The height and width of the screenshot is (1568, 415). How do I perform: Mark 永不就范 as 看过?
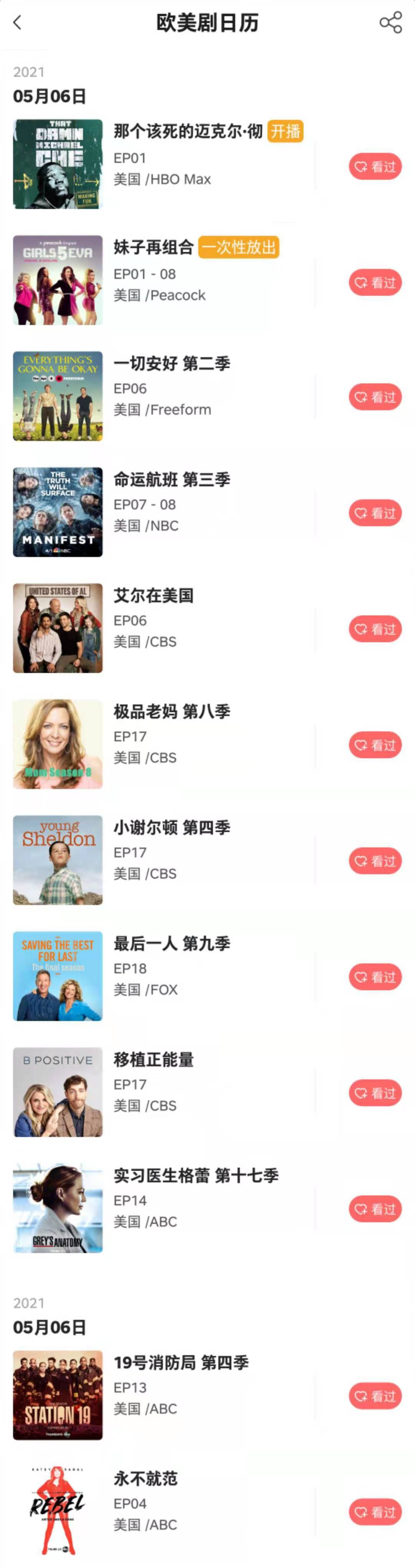coord(375,1512)
